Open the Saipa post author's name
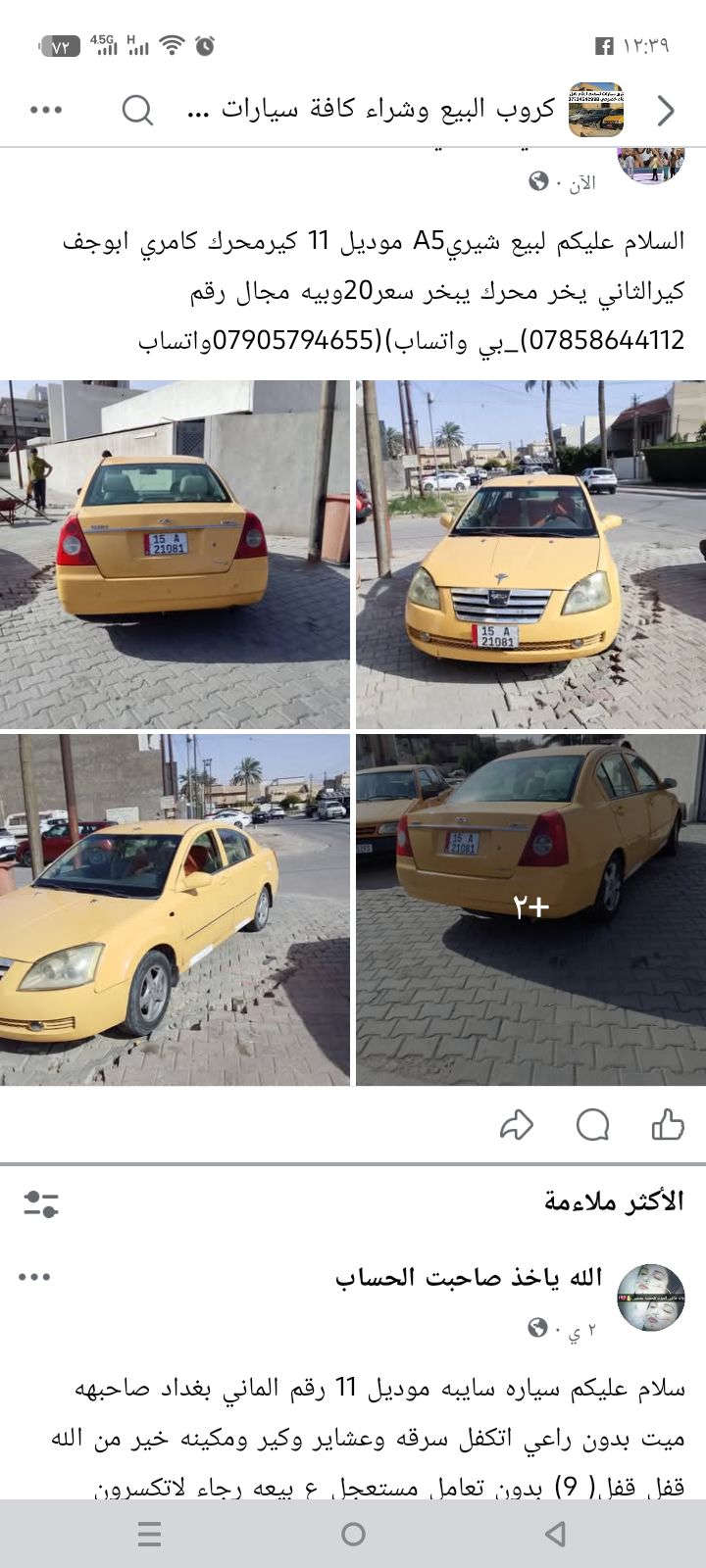The height and width of the screenshot is (1568, 706). pyautogui.click(x=469, y=1277)
